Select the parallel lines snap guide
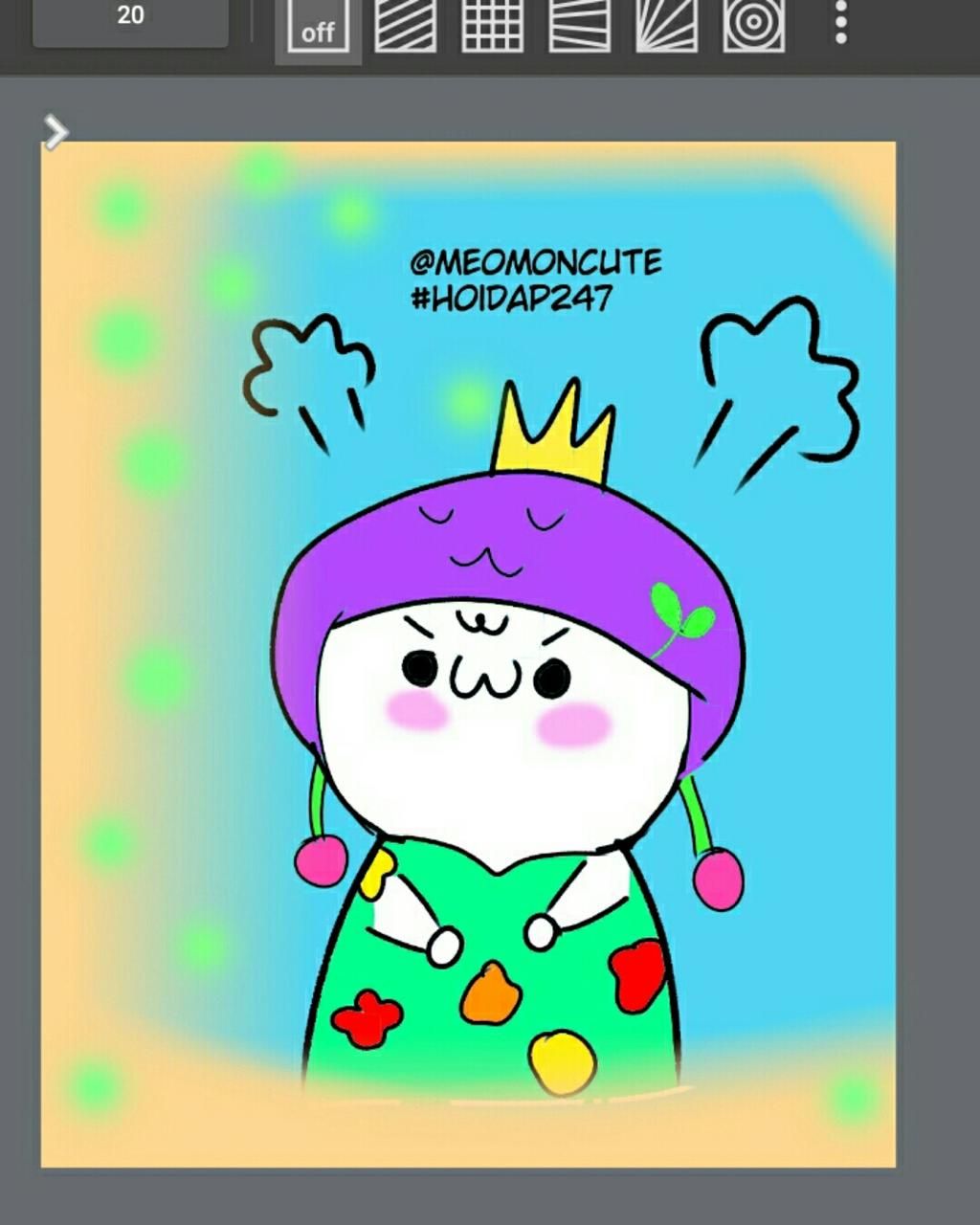Image resolution: width=980 pixels, height=1225 pixels. pyautogui.click(x=405, y=26)
